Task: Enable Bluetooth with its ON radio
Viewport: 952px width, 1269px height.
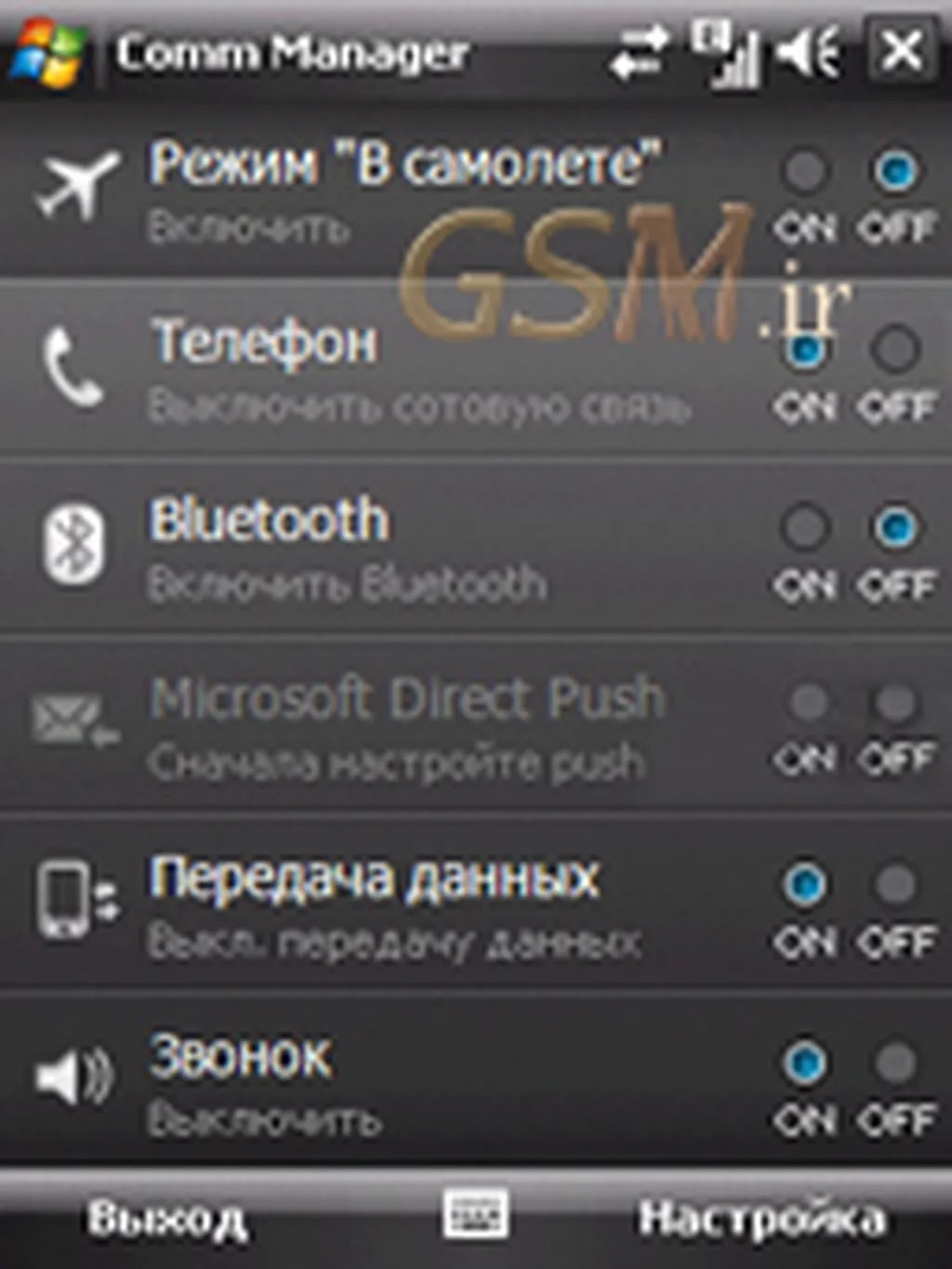Action: (805, 527)
